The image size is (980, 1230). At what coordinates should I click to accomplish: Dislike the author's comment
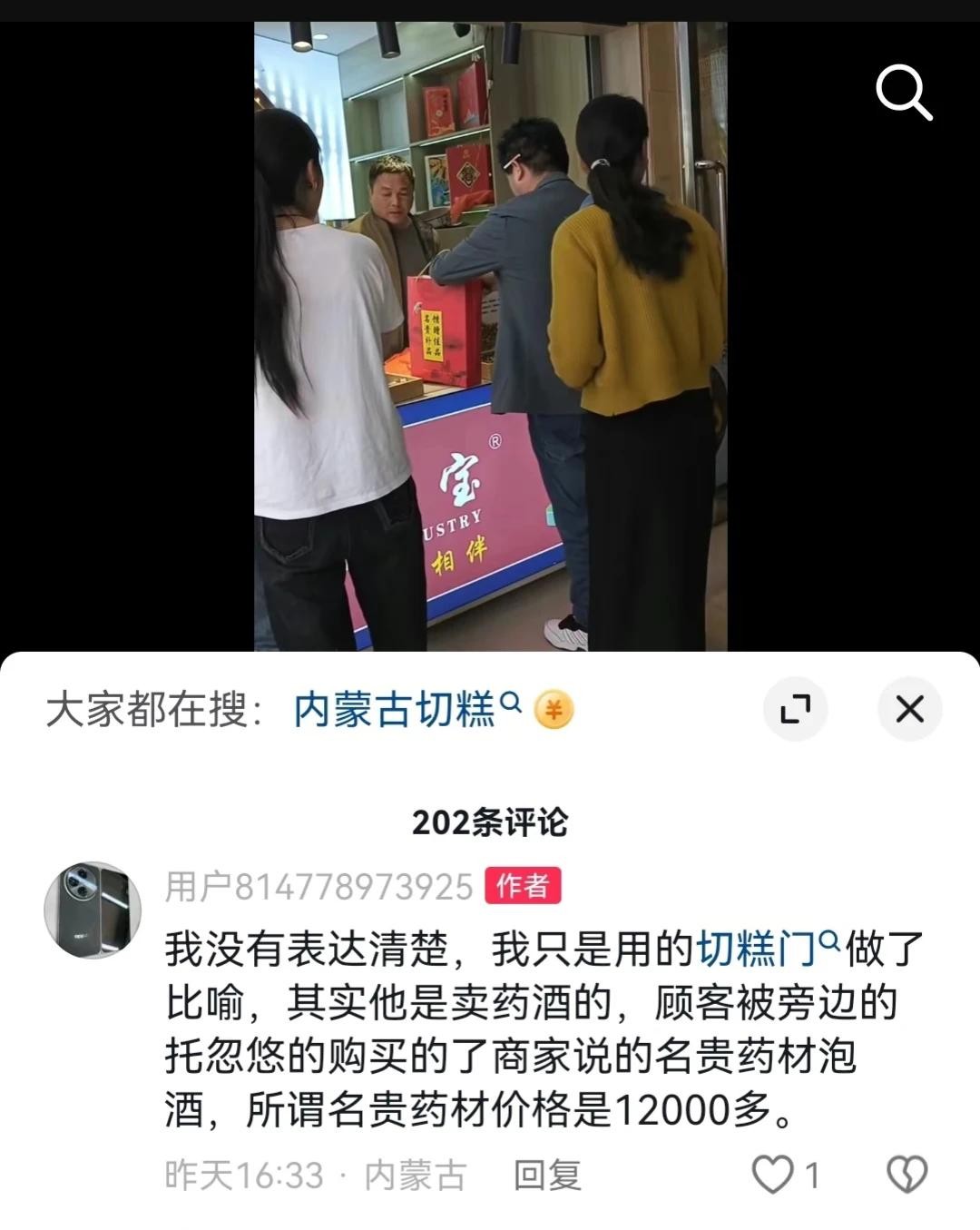point(906,1176)
